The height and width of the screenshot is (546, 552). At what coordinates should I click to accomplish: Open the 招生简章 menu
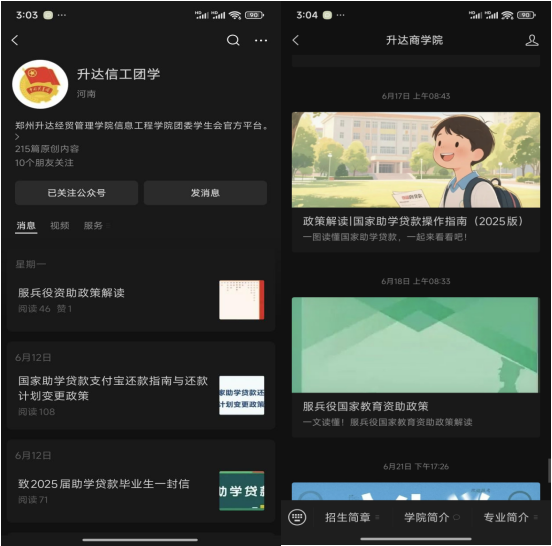pos(348,517)
